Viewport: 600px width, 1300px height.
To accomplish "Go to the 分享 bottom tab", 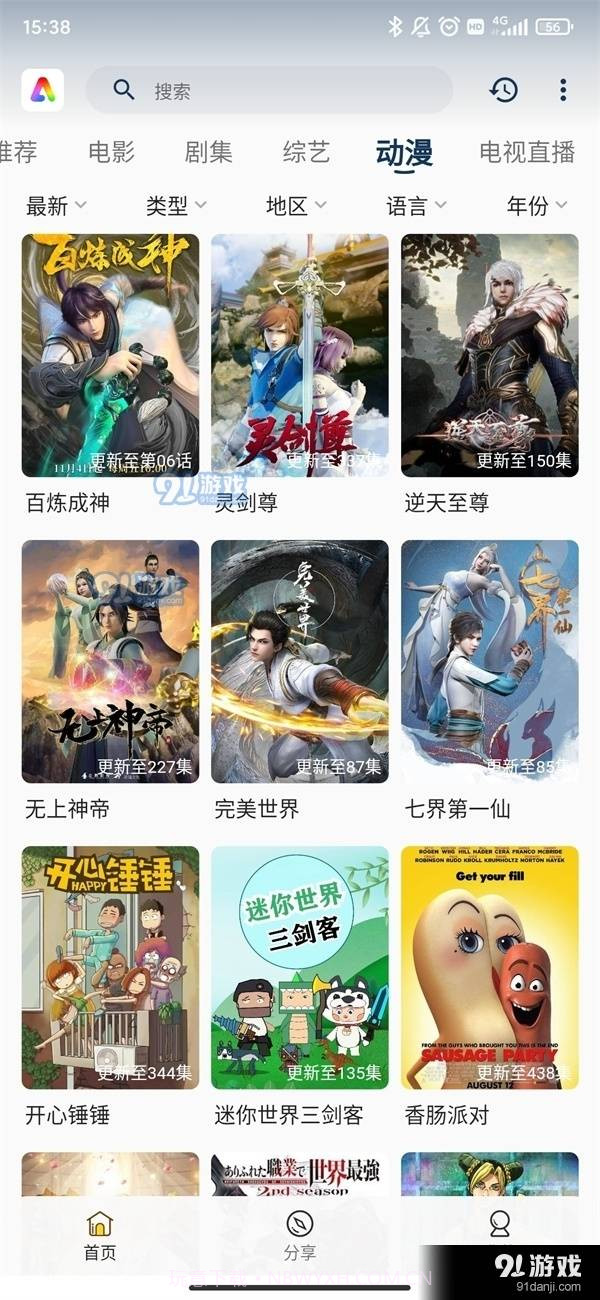I will pos(299,1236).
